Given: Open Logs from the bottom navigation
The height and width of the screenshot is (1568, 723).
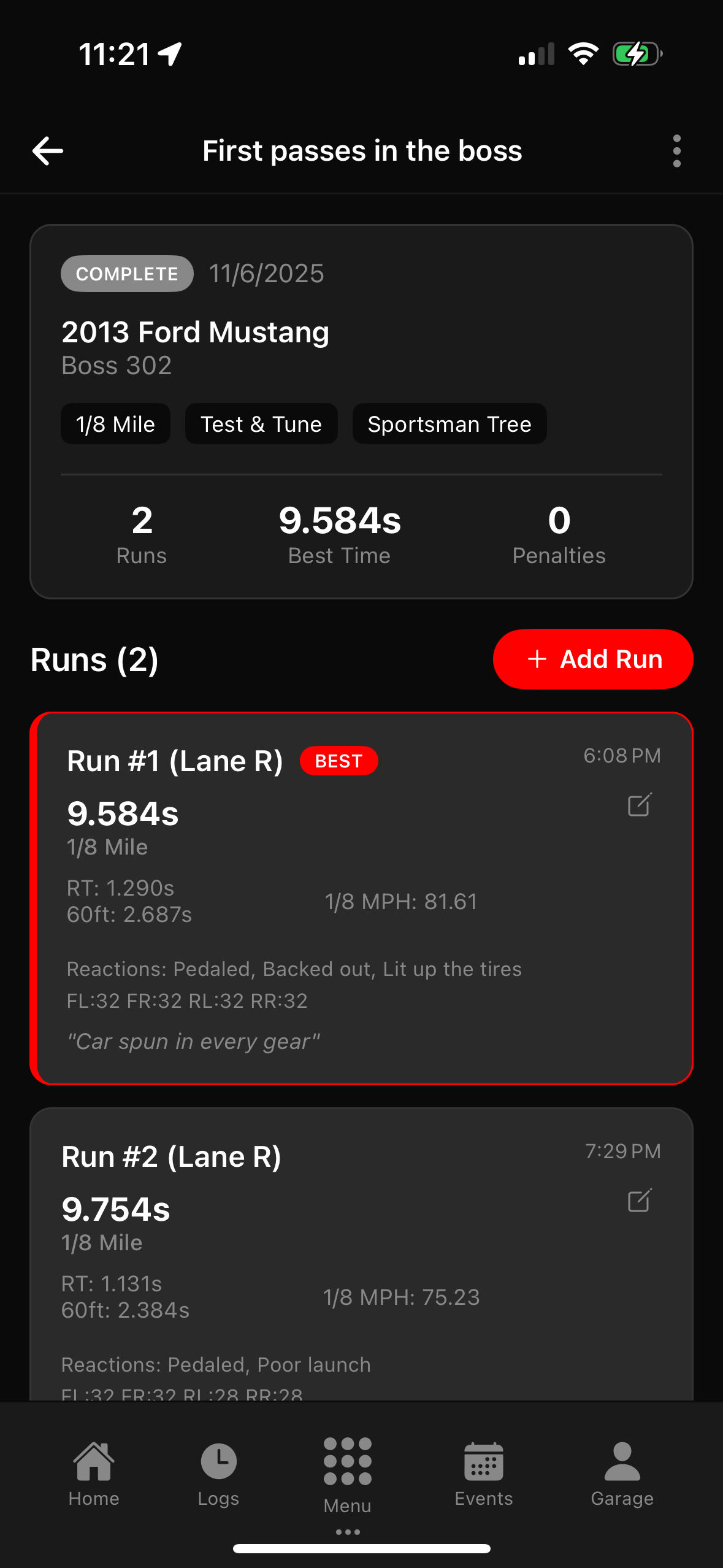Looking at the screenshot, I should (218, 1472).
